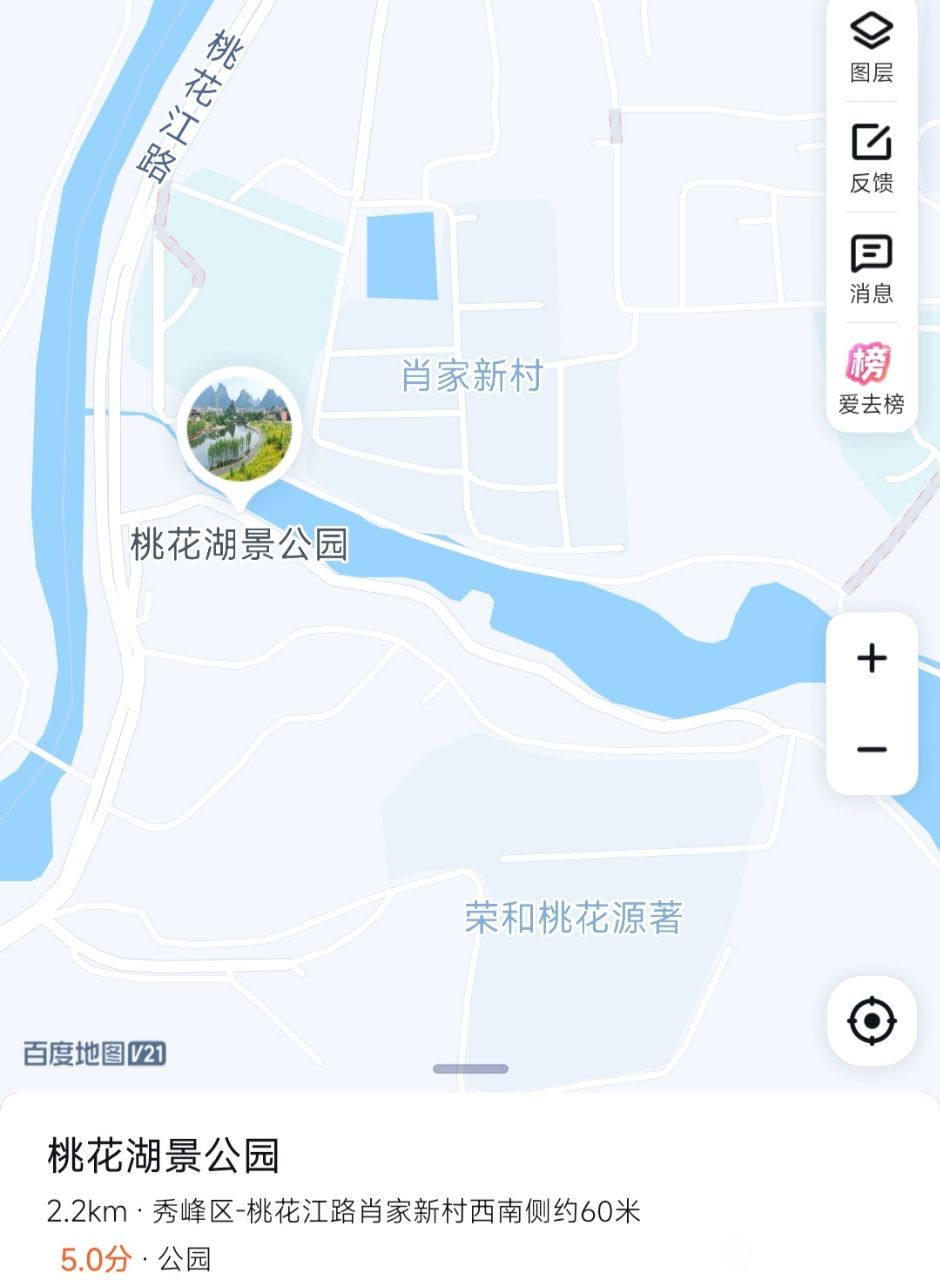Adjust map zoom with zoom control

coord(871,700)
